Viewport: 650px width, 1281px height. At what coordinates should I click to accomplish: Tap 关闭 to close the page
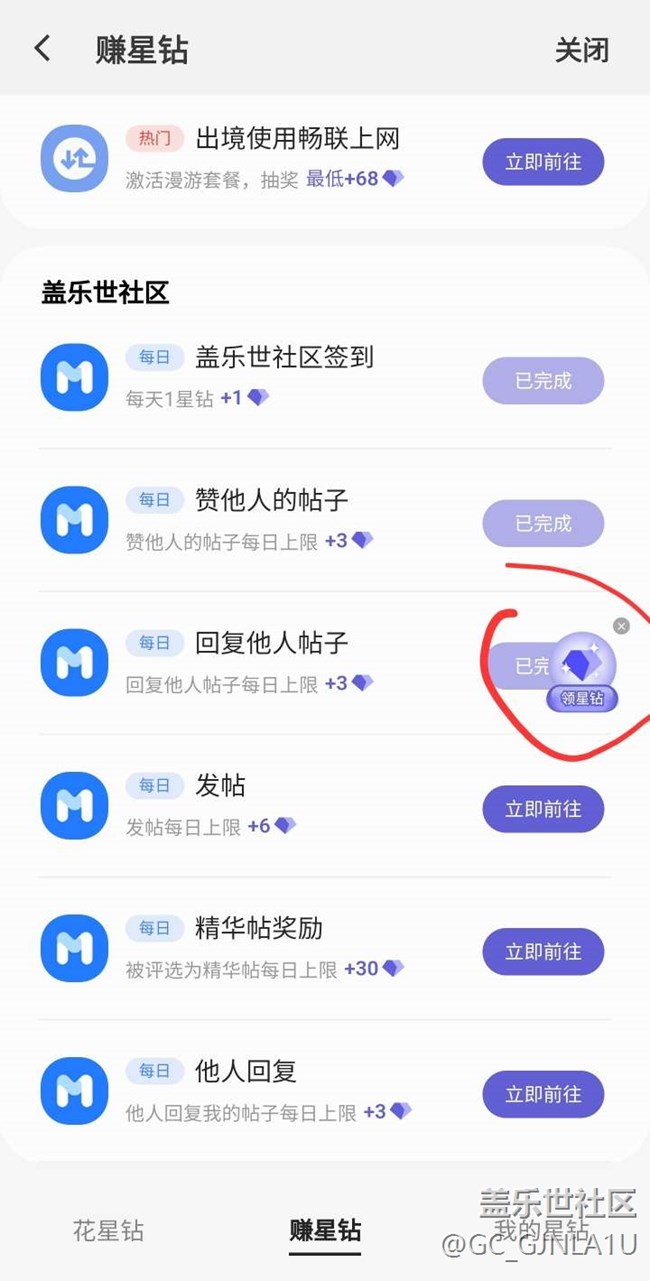point(582,50)
